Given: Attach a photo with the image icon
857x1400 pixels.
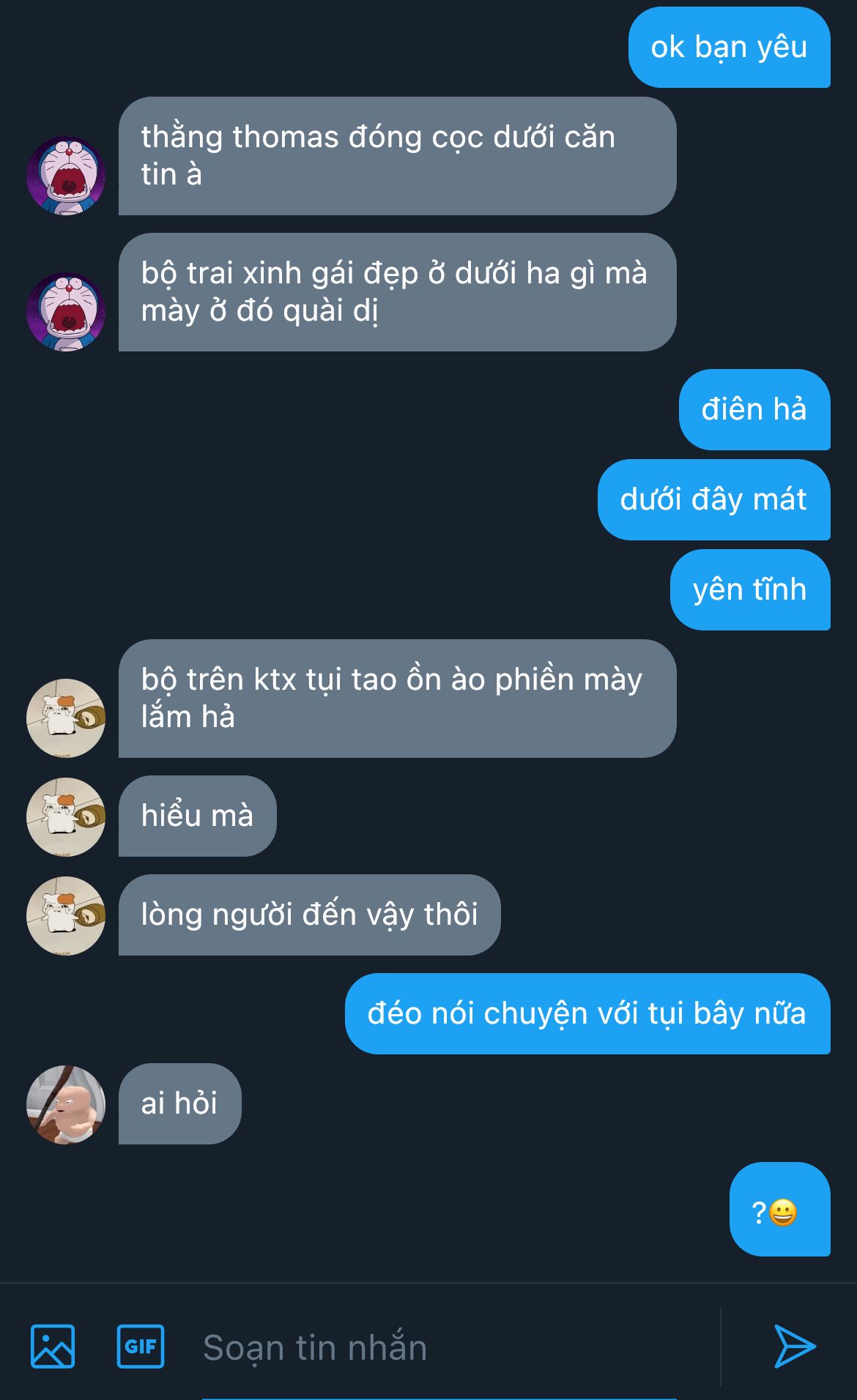Looking at the screenshot, I should tap(52, 1346).
